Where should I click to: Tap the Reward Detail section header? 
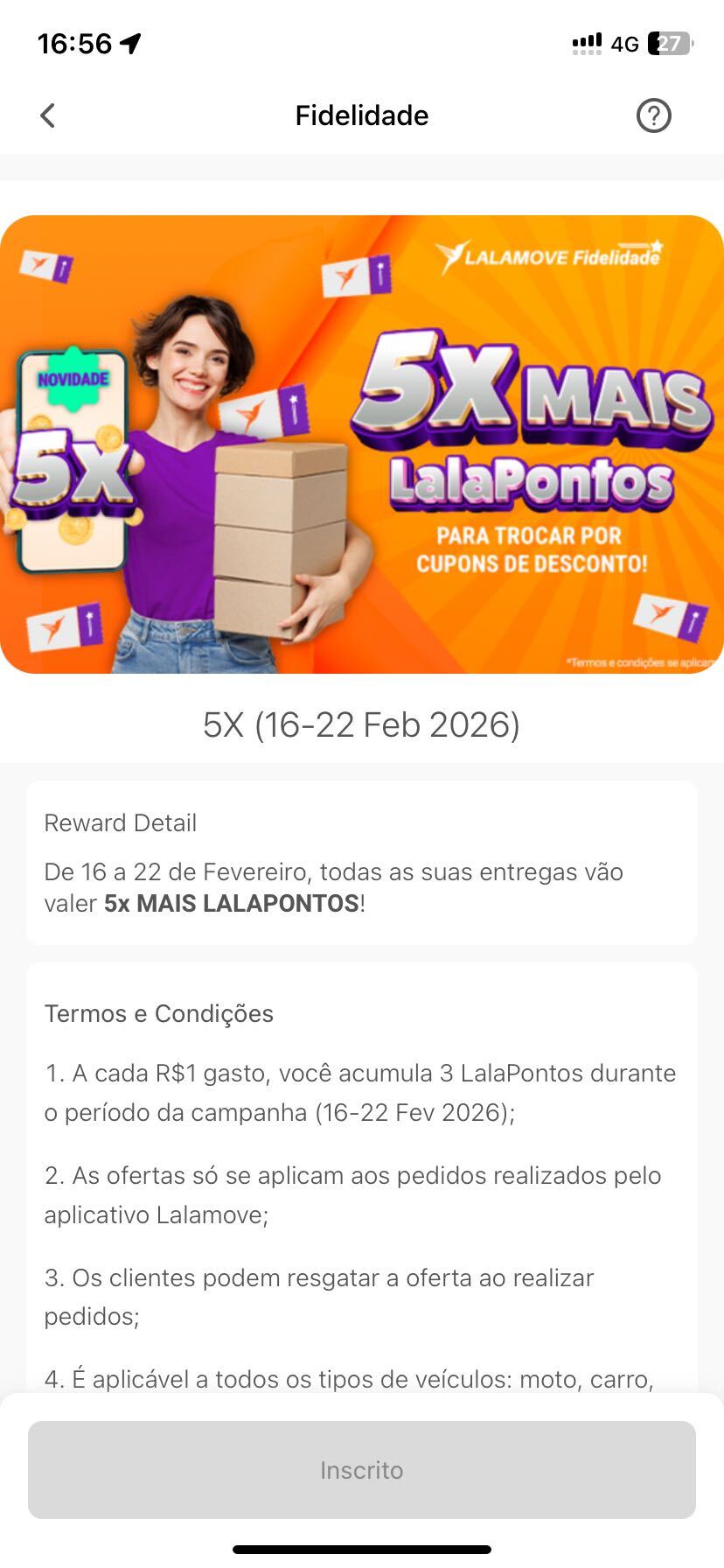(120, 822)
